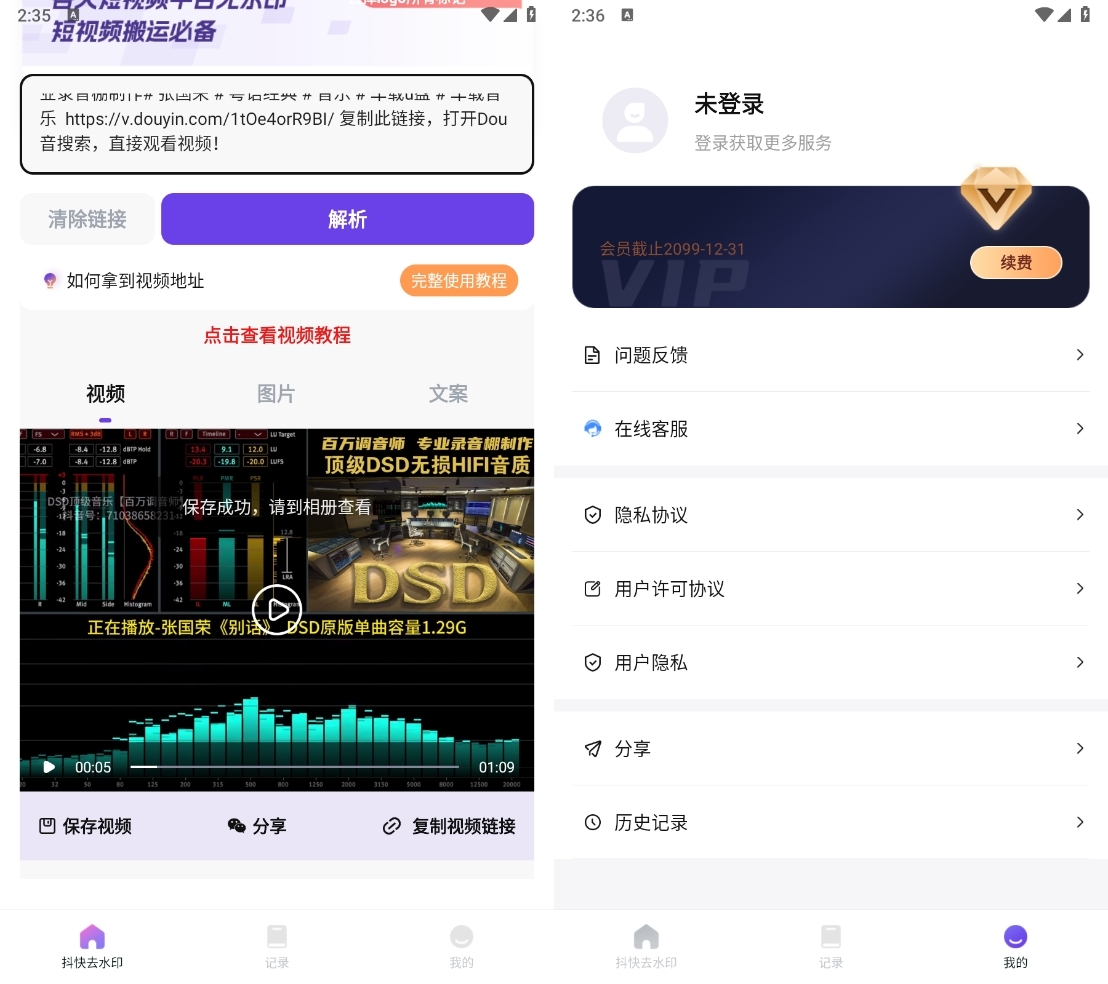Start parsing with the 解析 button

pyautogui.click(x=347, y=219)
